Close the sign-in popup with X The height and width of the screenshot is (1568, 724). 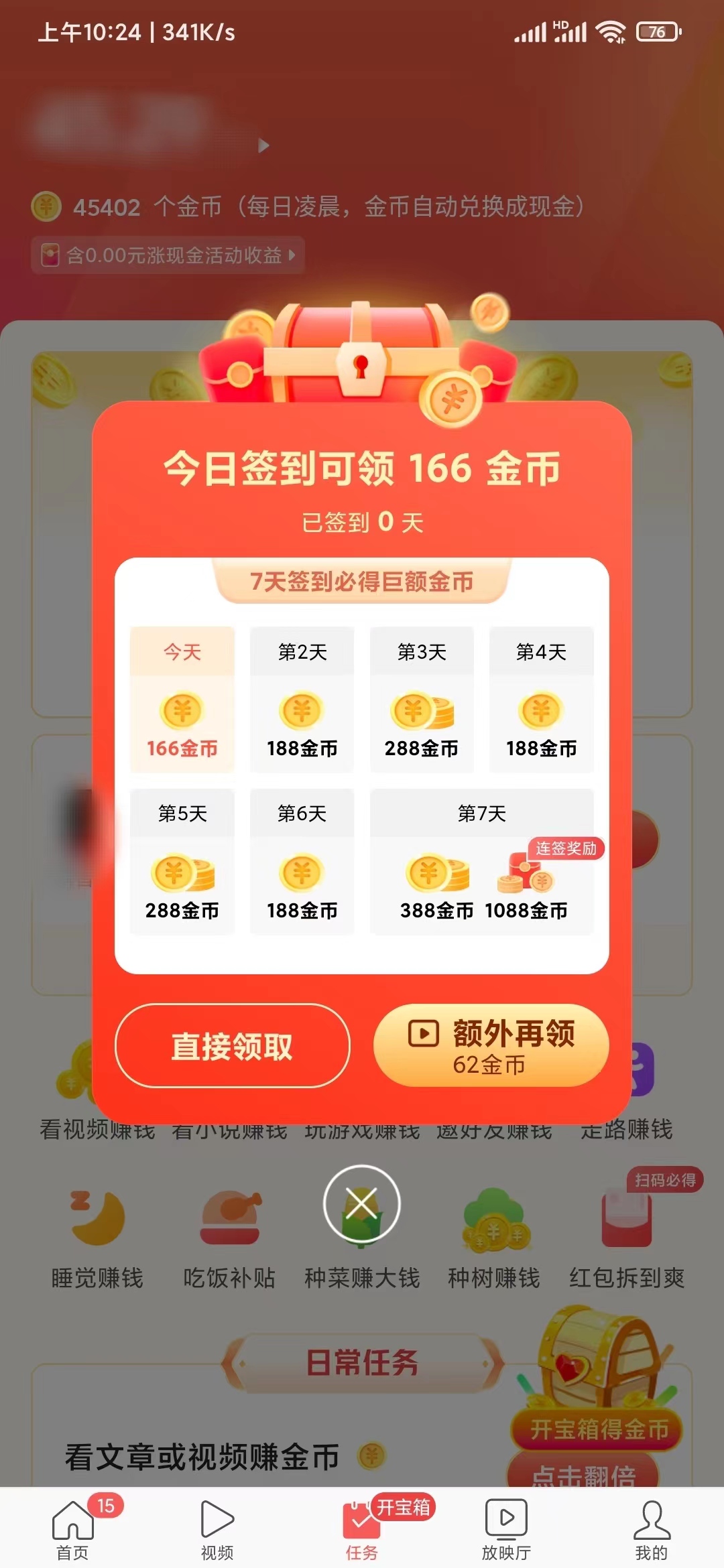coord(362,1203)
